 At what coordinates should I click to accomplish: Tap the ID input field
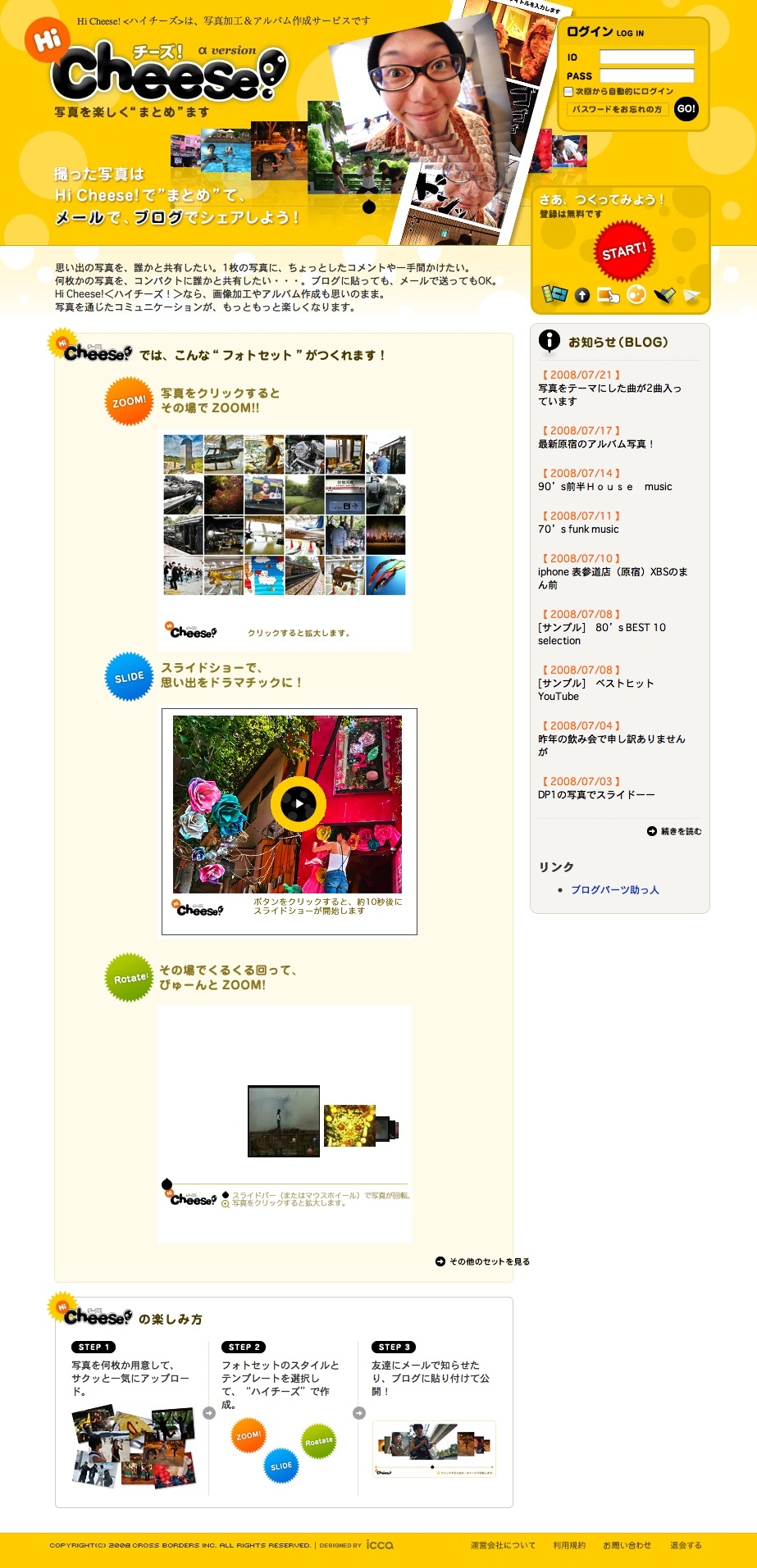coord(646,57)
